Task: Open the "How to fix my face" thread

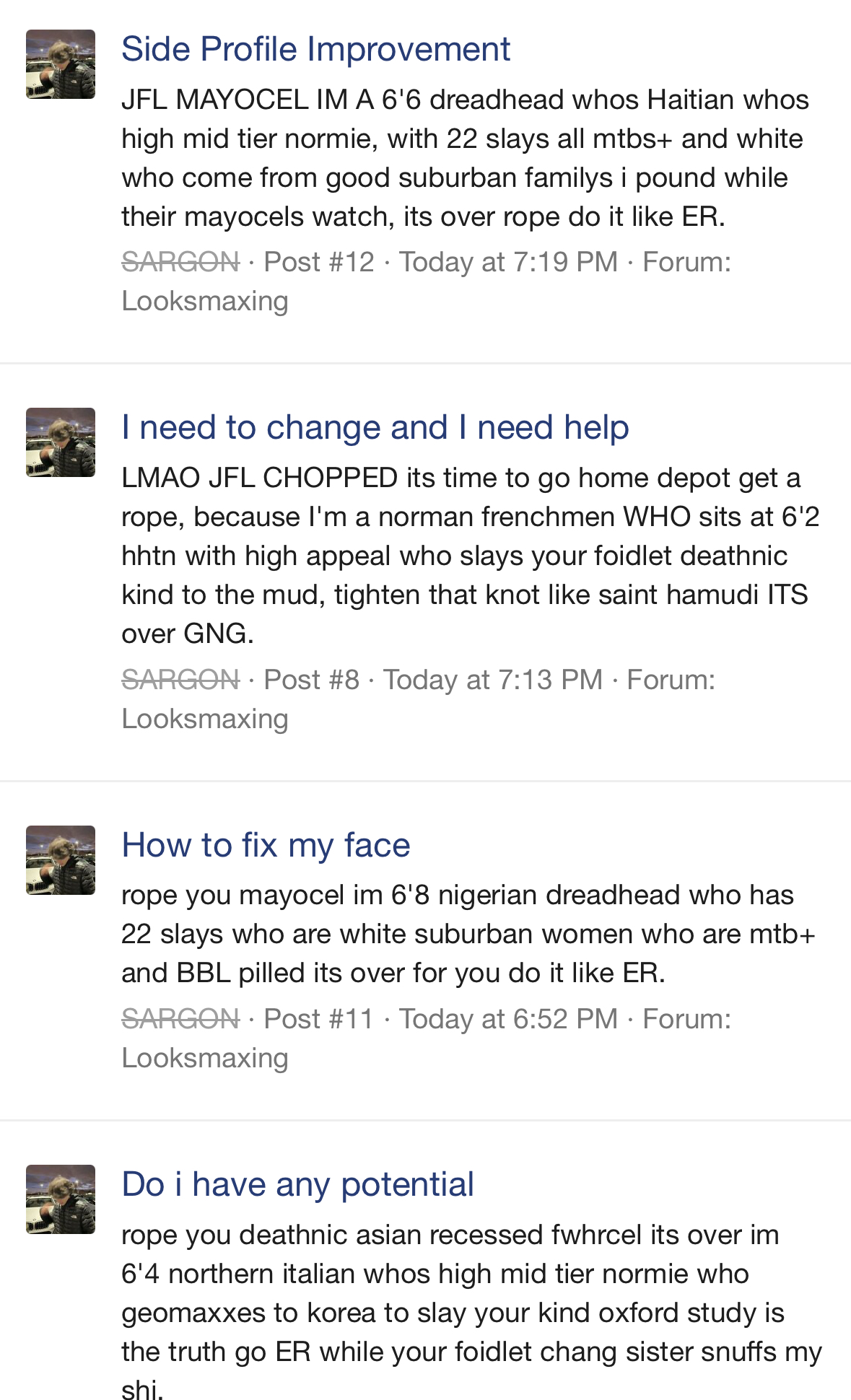Action: pos(266,845)
